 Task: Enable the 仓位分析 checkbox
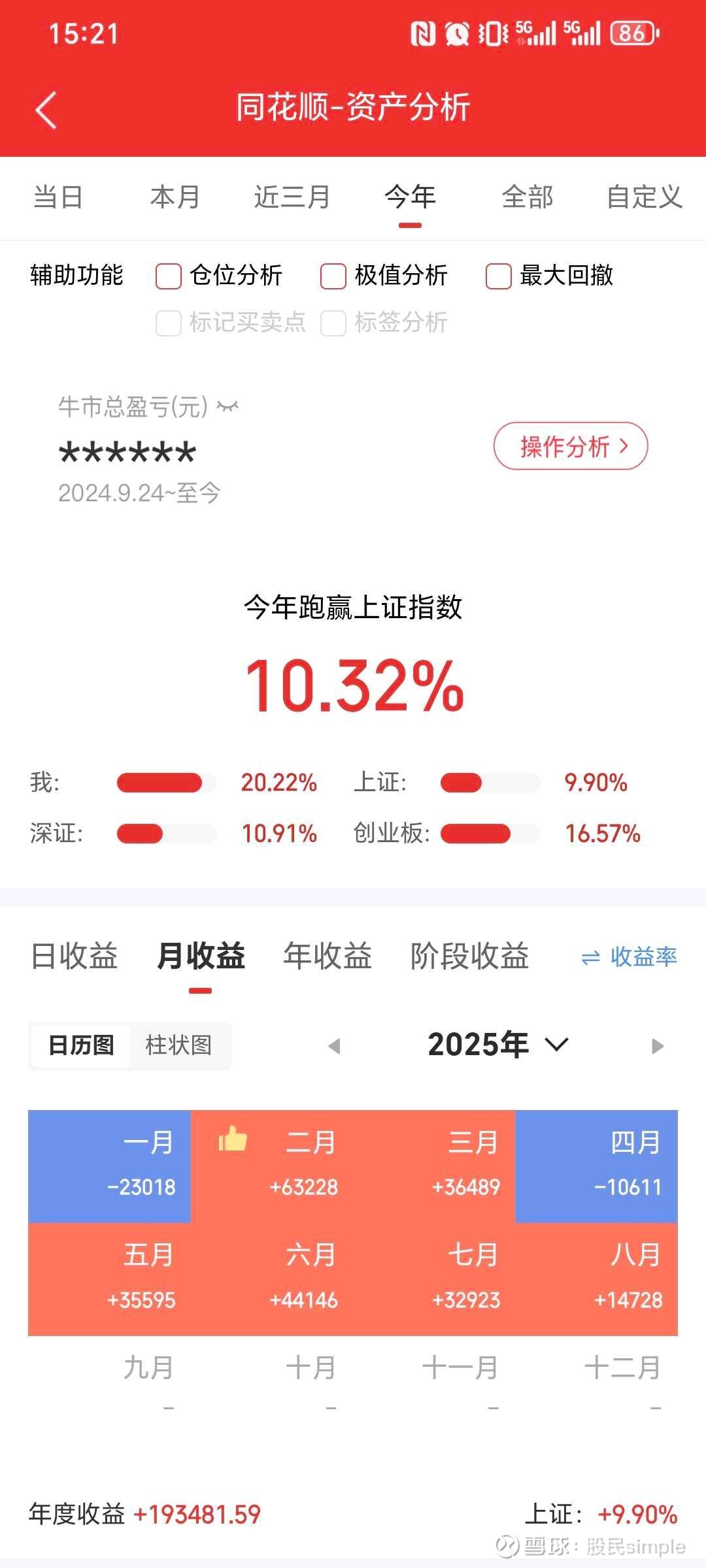[169, 276]
